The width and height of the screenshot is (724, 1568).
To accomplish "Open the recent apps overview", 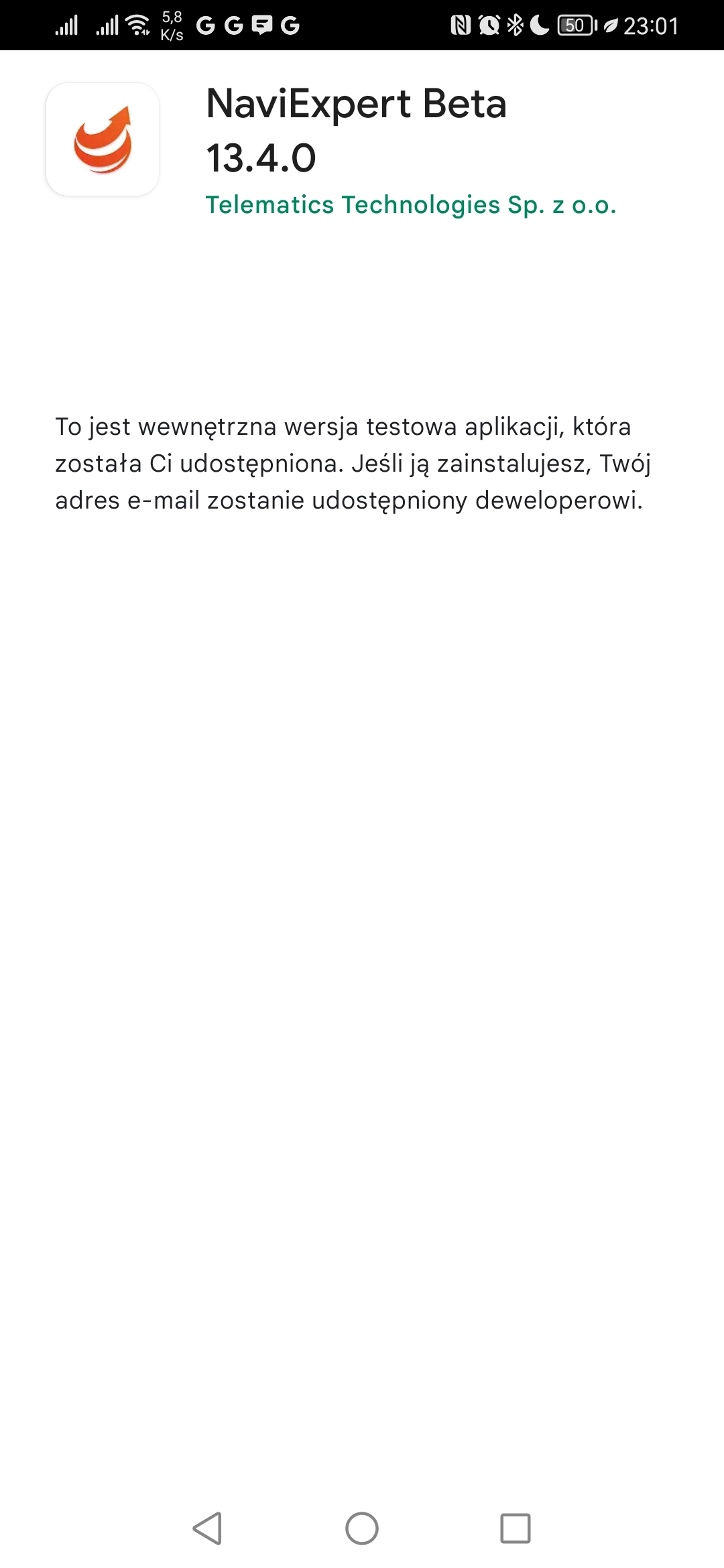I will (x=516, y=1528).
